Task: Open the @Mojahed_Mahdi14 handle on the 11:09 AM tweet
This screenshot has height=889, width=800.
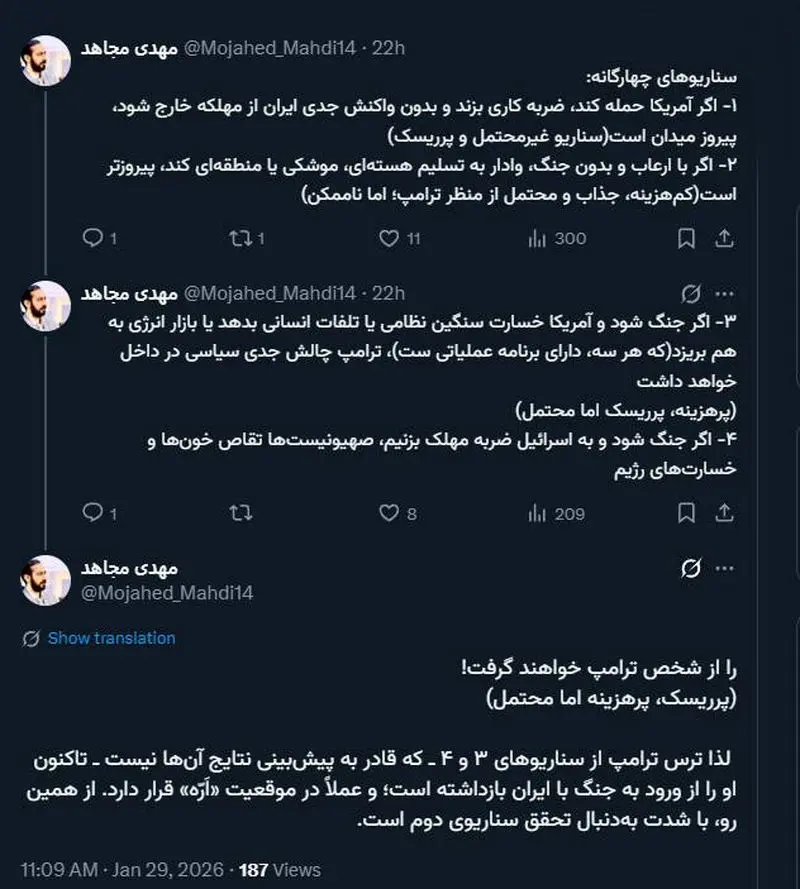Action: pyautogui.click(x=165, y=593)
